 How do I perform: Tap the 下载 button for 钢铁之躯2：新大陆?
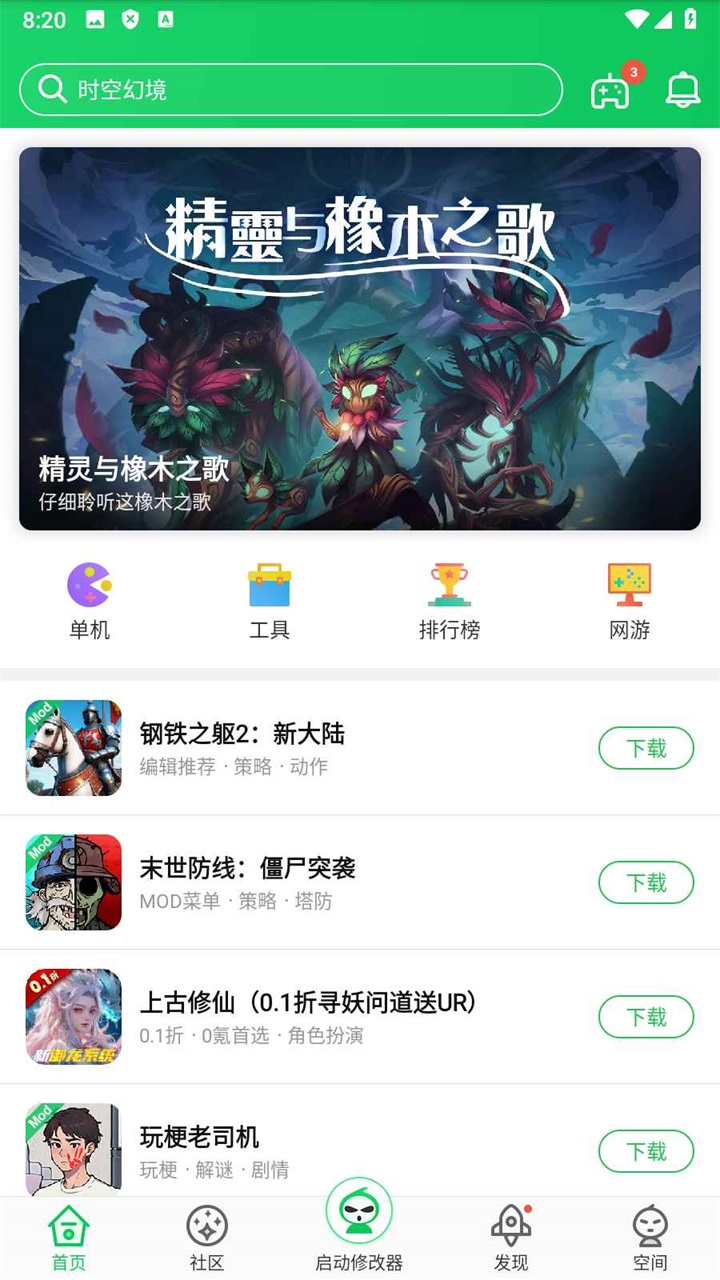tap(646, 748)
